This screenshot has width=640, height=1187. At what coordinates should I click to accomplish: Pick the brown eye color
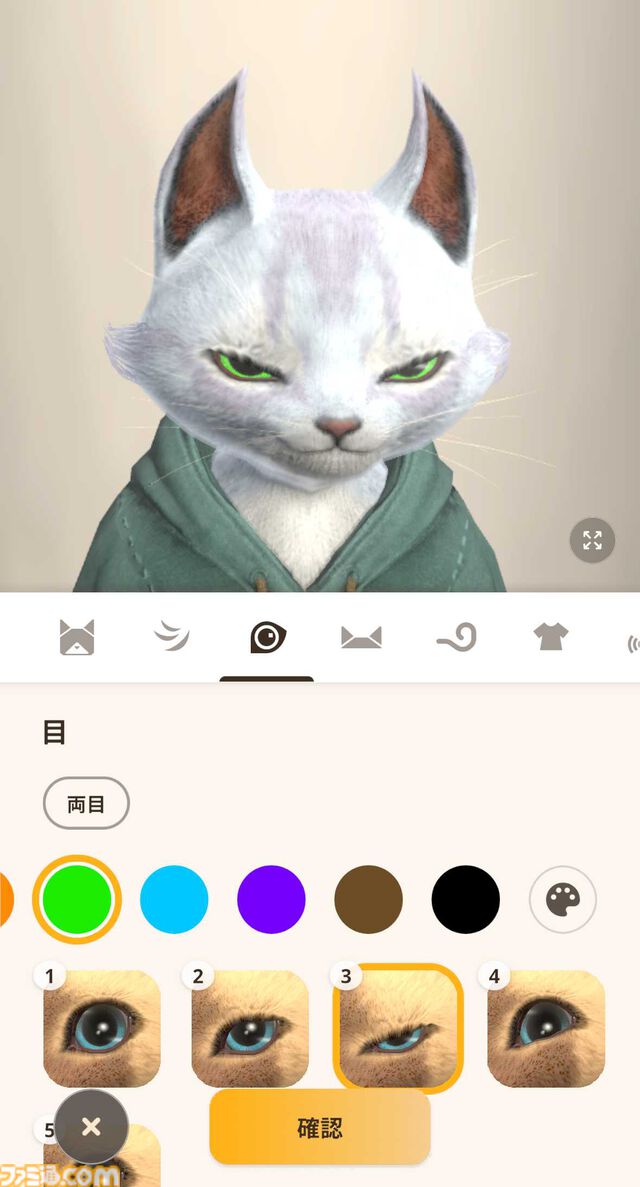pyautogui.click(x=368, y=900)
